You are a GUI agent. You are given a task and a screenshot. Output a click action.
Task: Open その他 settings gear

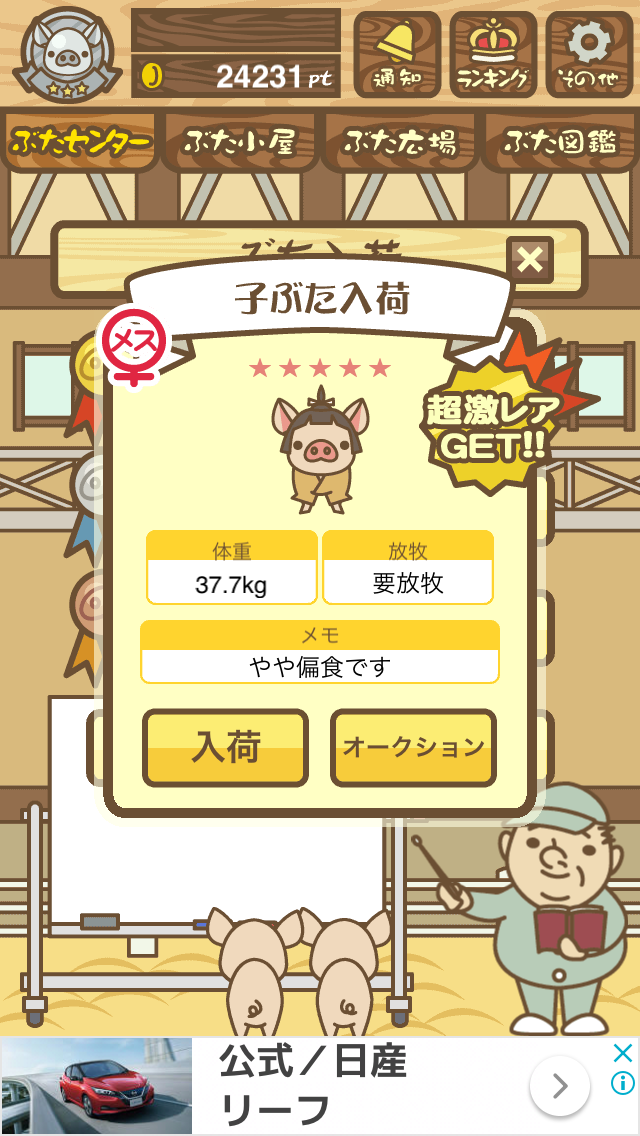click(588, 54)
